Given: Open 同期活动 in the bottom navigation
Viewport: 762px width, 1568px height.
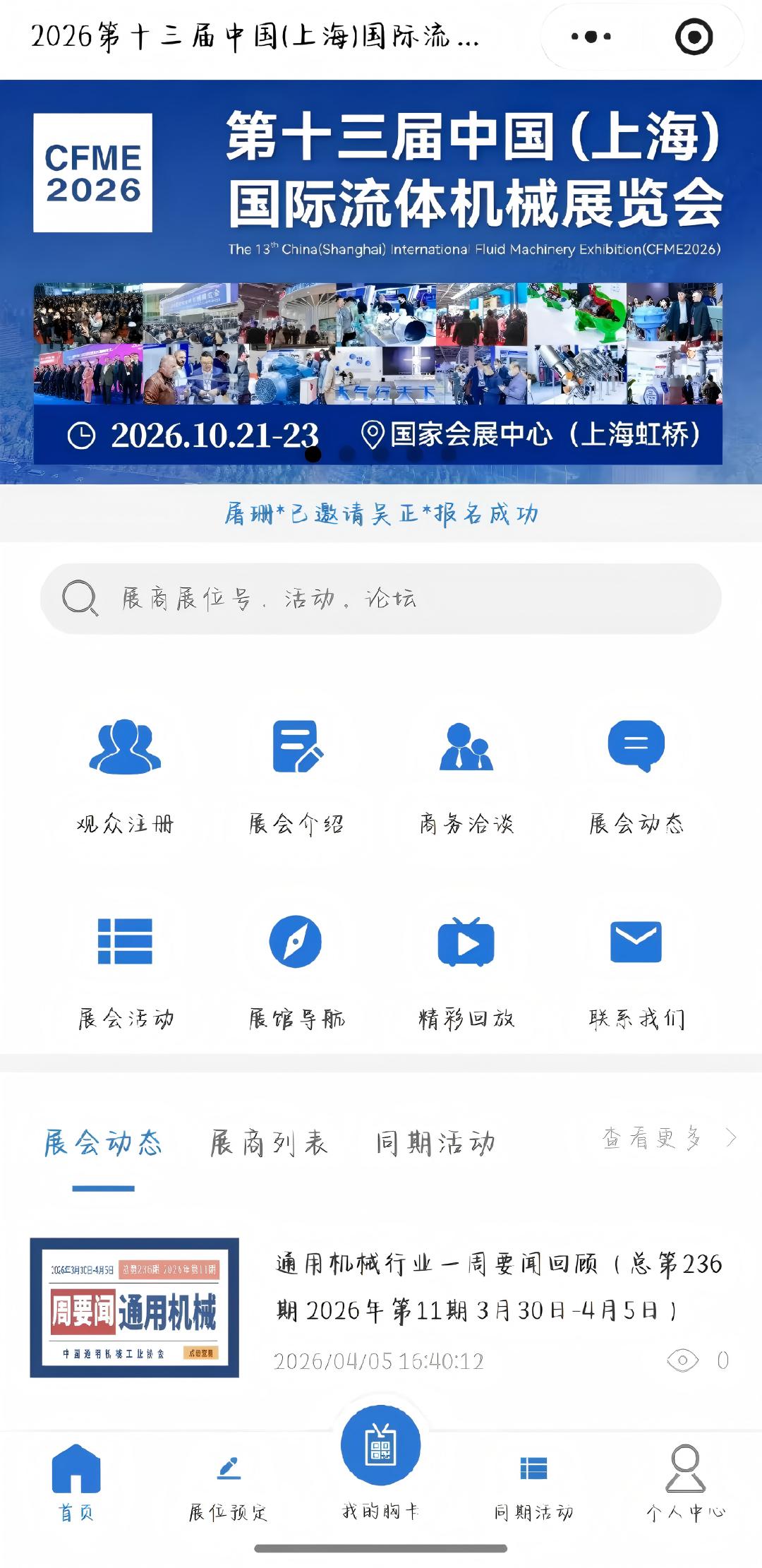Looking at the screenshot, I should click(x=533, y=1484).
